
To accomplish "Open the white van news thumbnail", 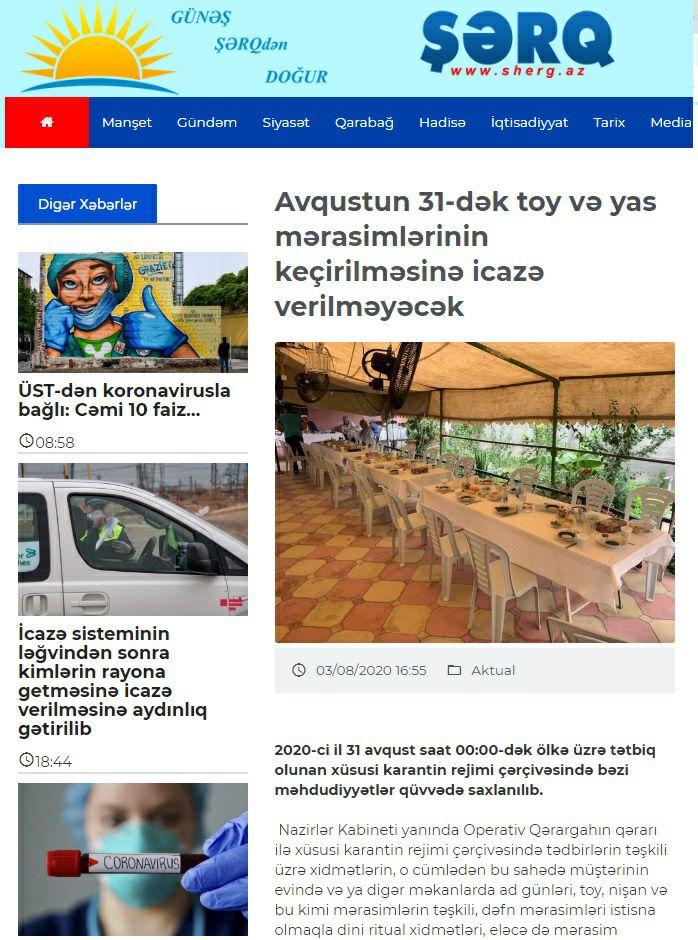I will (132, 539).
